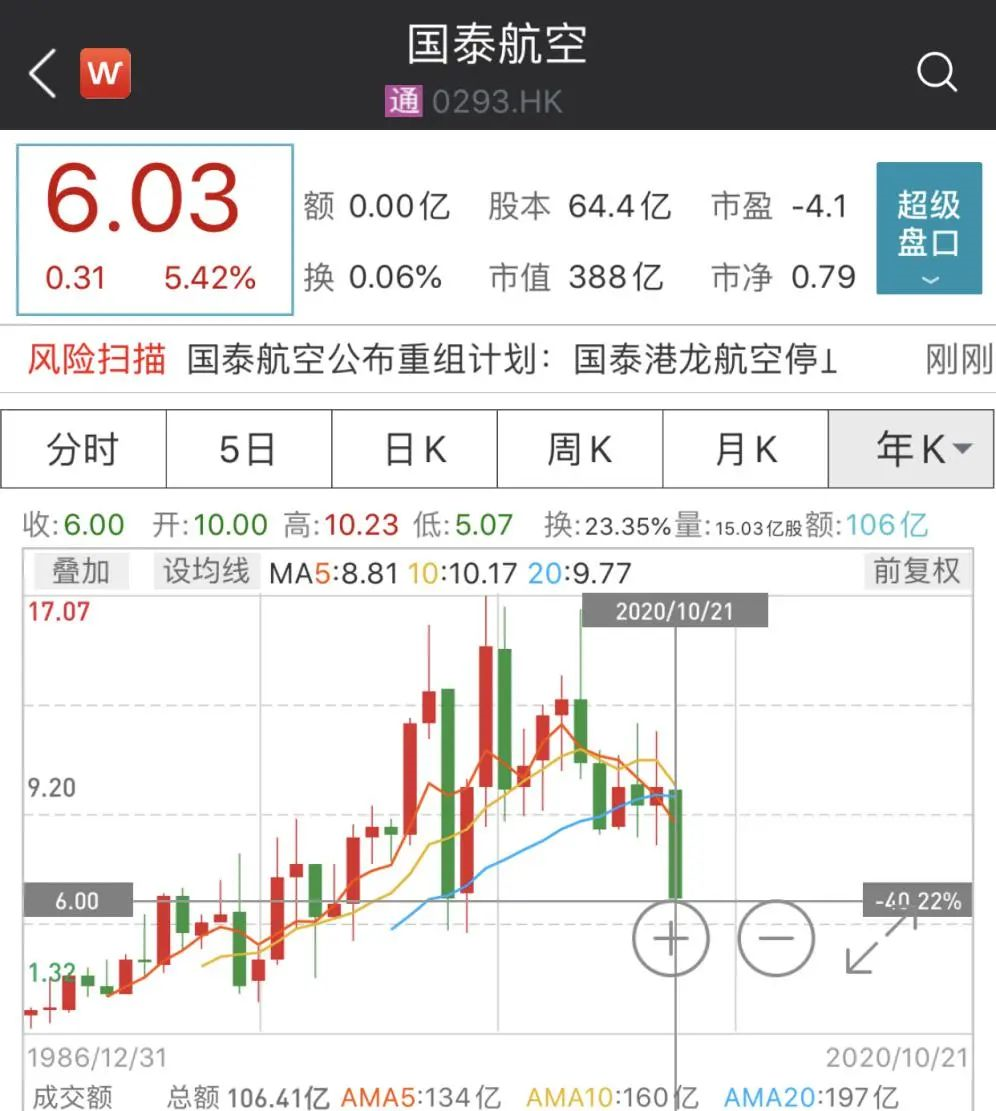996x1111 pixels.
Task: Open search with the magnifier icon
Action: 937,71
